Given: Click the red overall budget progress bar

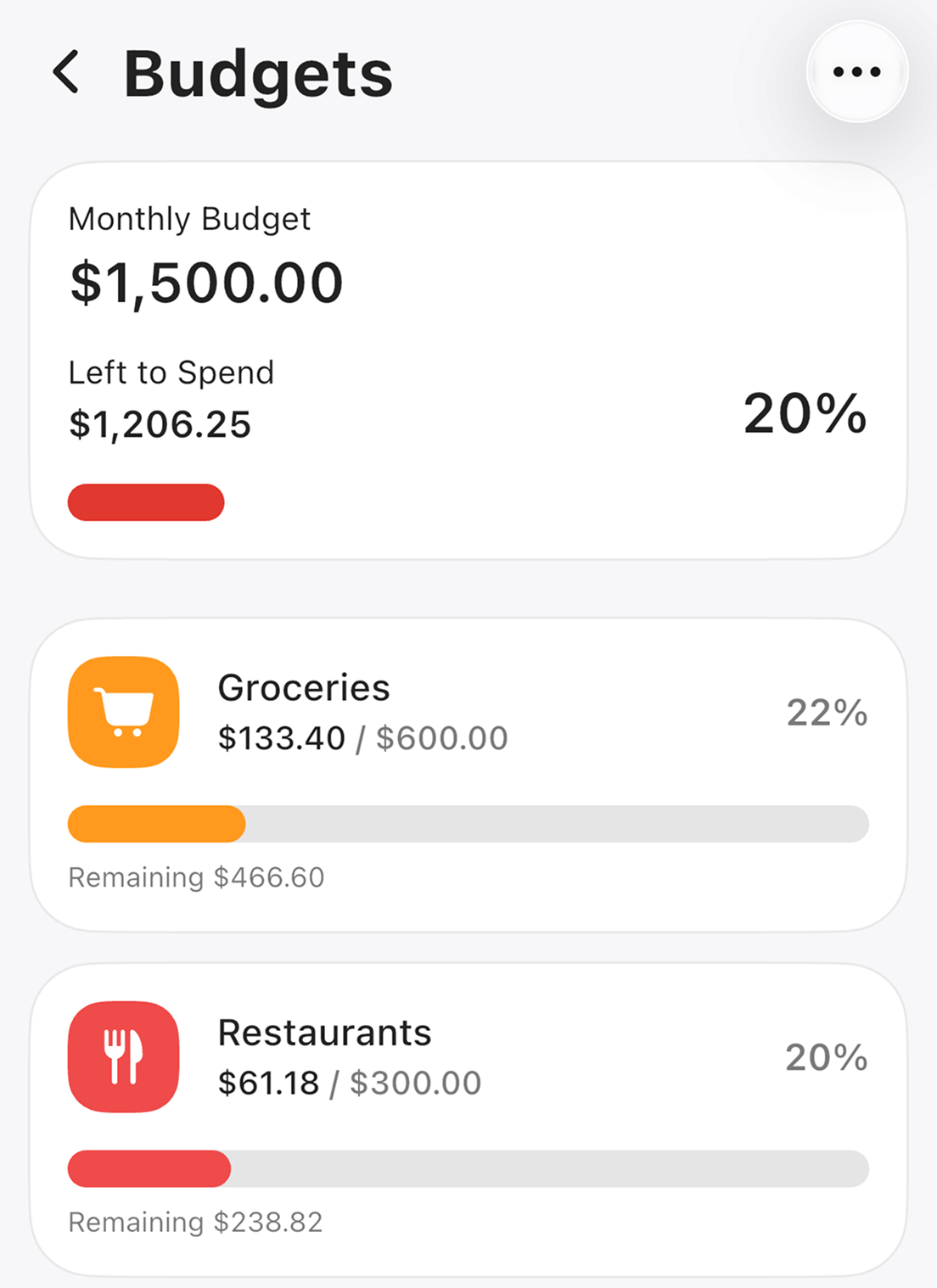Looking at the screenshot, I should pyautogui.click(x=145, y=502).
